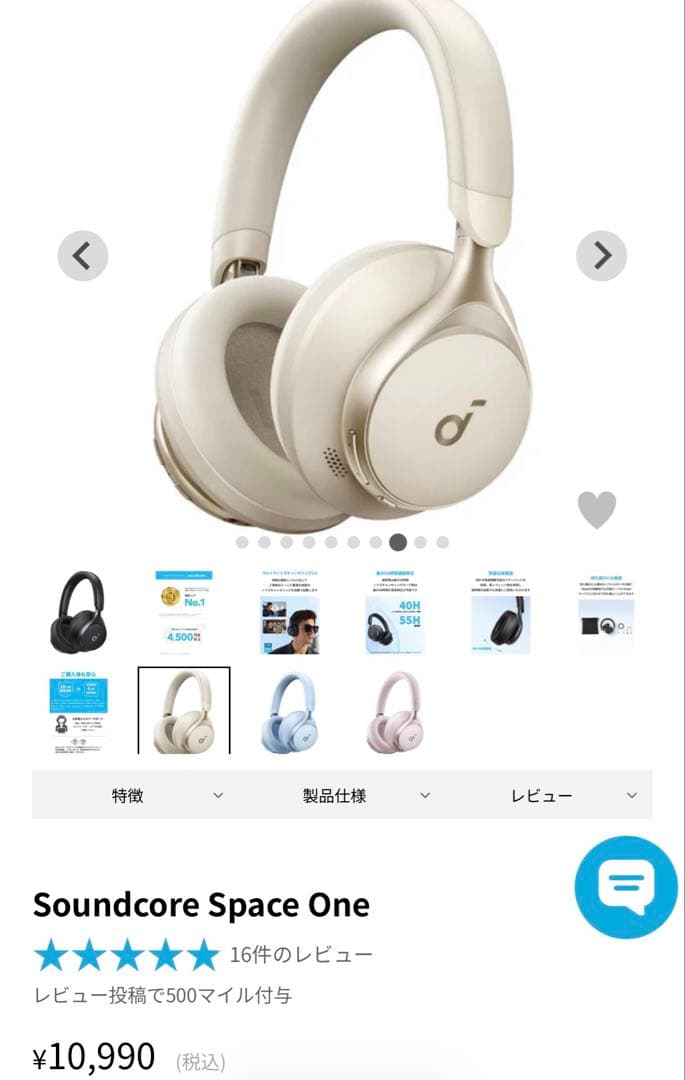Show the next product image
685x1080 pixels.
click(601, 256)
